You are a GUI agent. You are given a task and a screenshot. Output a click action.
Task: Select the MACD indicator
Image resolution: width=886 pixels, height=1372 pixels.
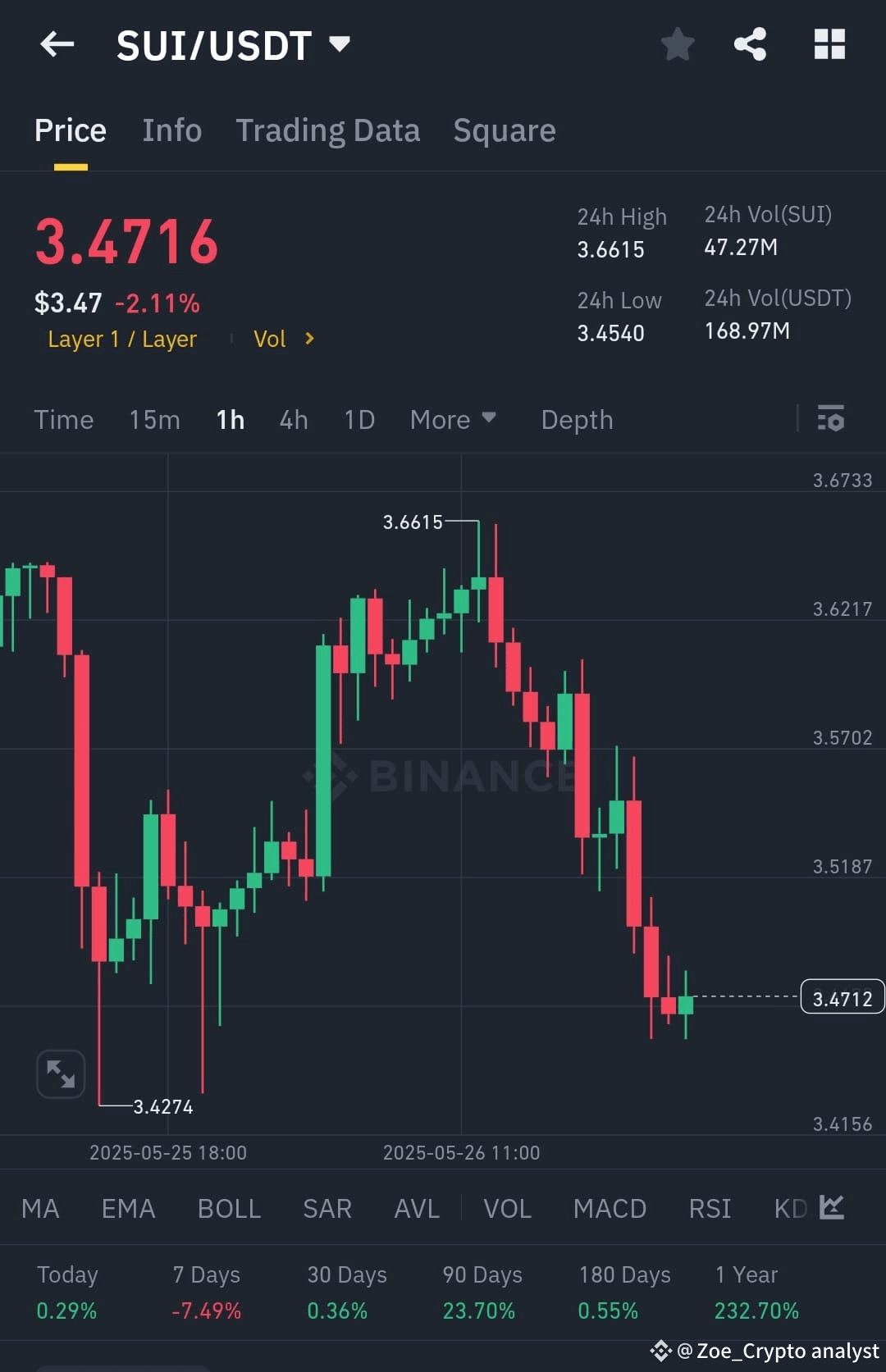[610, 1208]
